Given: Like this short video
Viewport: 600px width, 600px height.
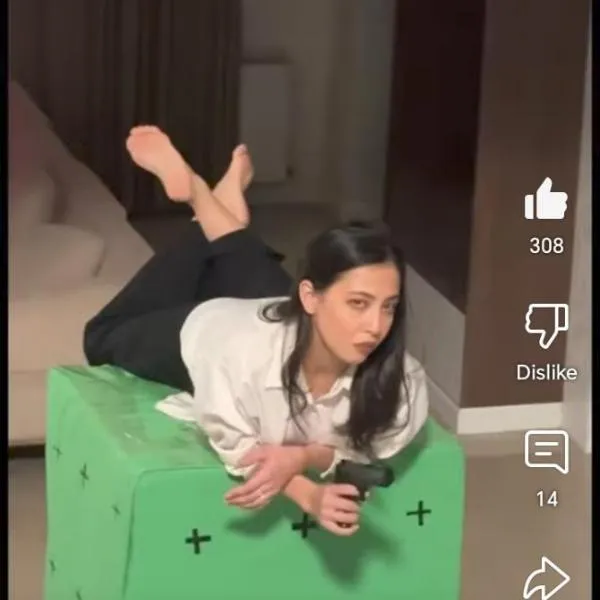Looking at the screenshot, I should pyautogui.click(x=546, y=200).
